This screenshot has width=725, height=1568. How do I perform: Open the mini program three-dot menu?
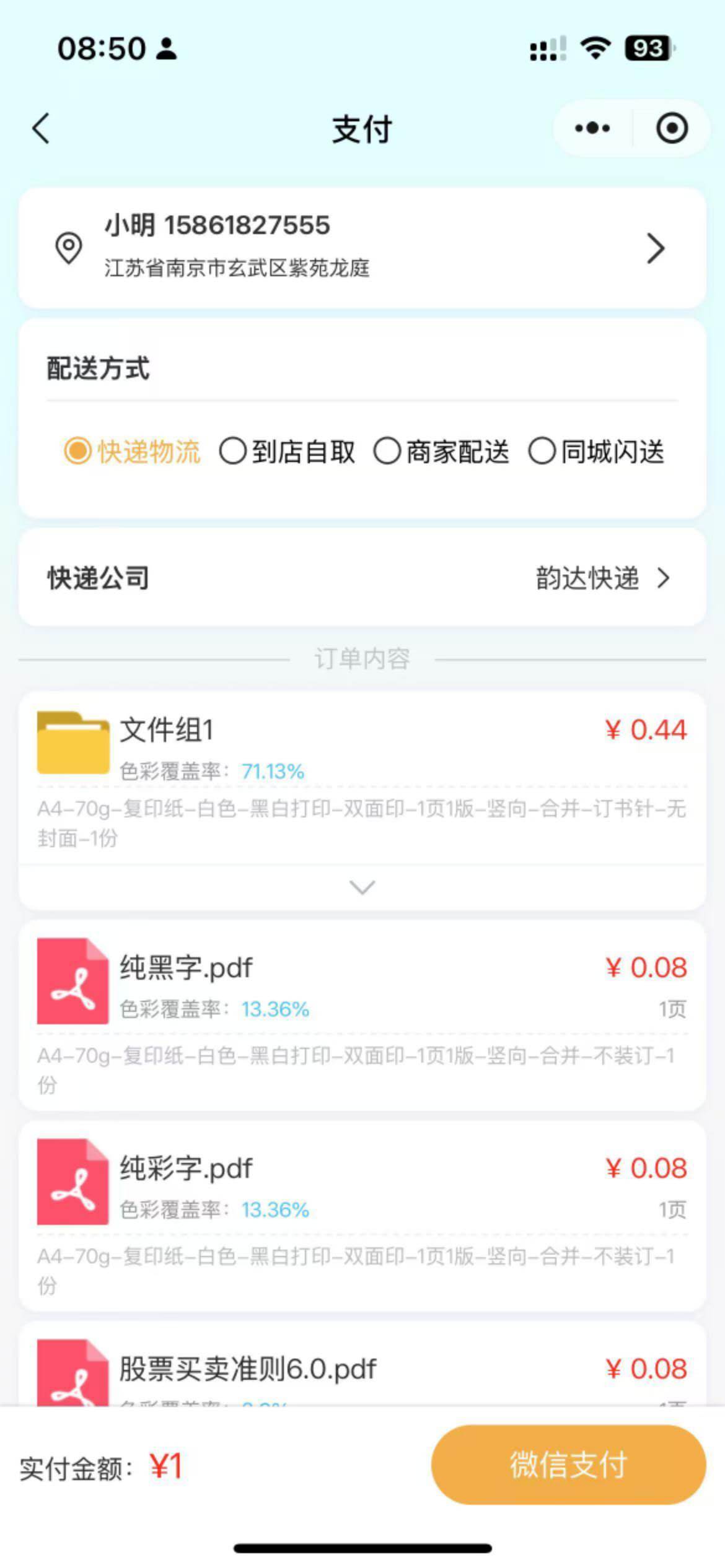pos(592,128)
